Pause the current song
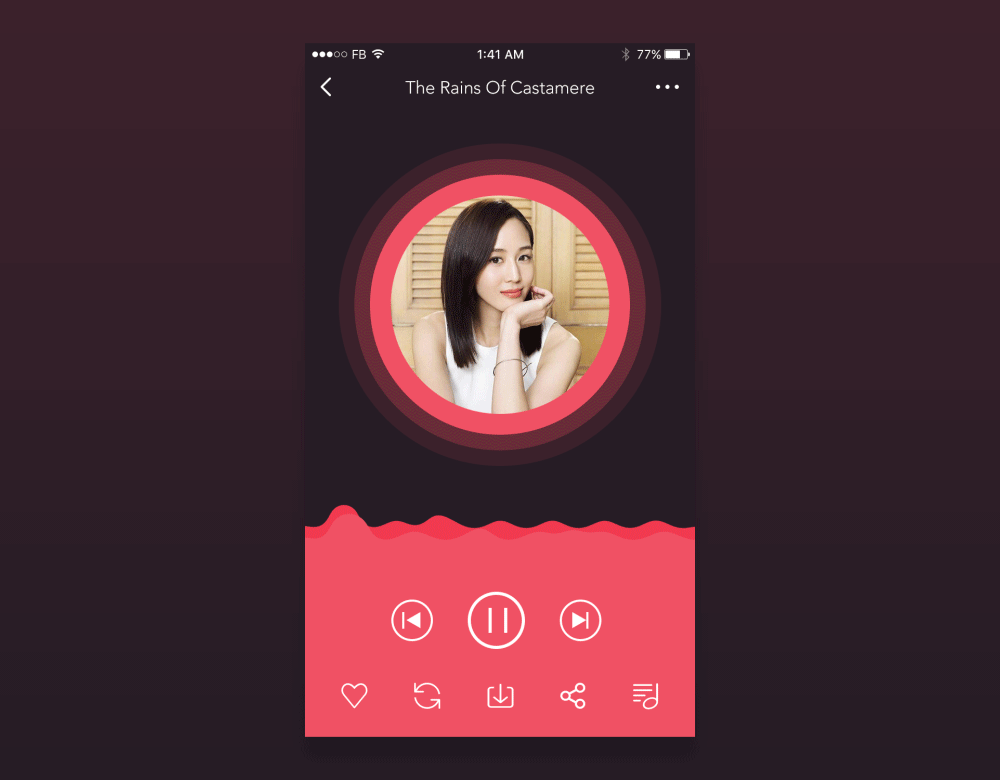 [496, 620]
